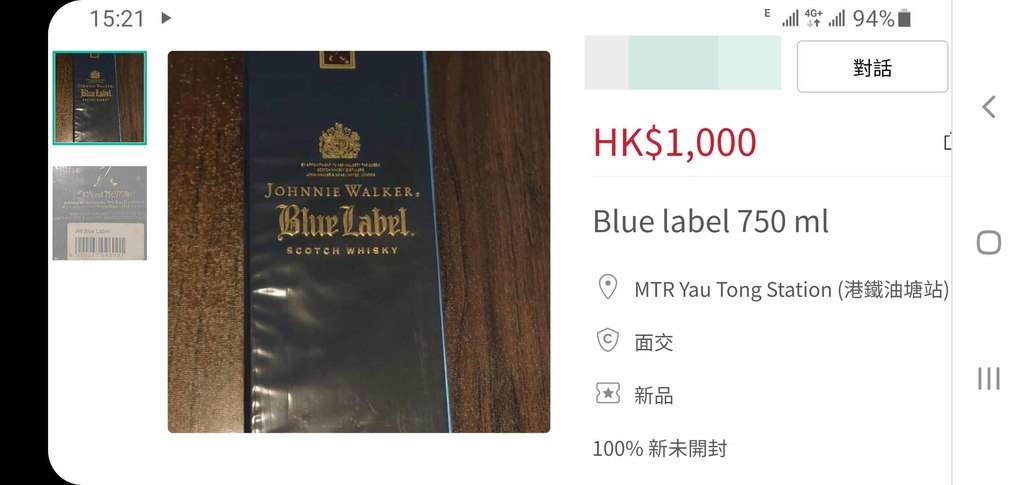The width and height of the screenshot is (1024, 485).
Task: Select the first Blue Label box thumbnail
Action: click(x=99, y=98)
